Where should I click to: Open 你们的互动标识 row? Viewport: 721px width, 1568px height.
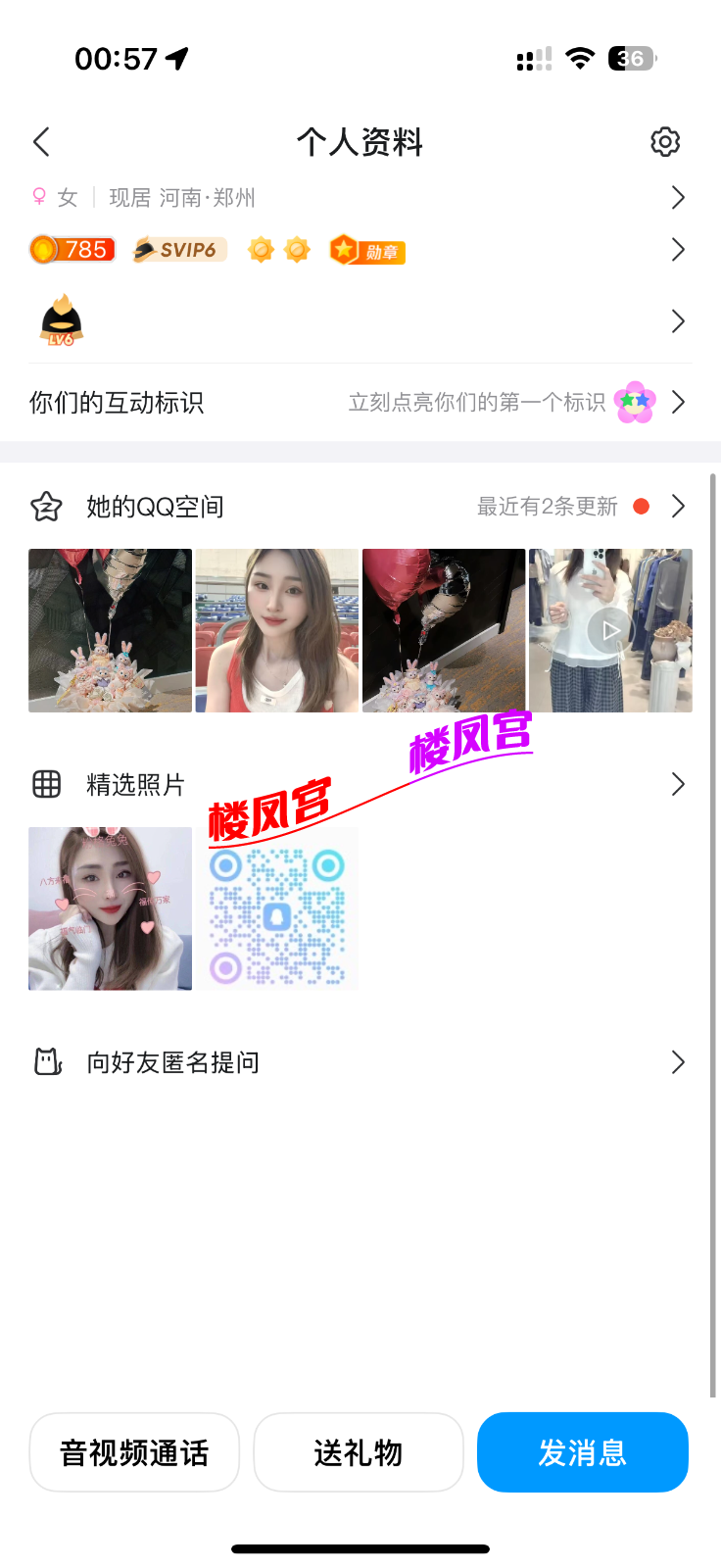(359, 403)
